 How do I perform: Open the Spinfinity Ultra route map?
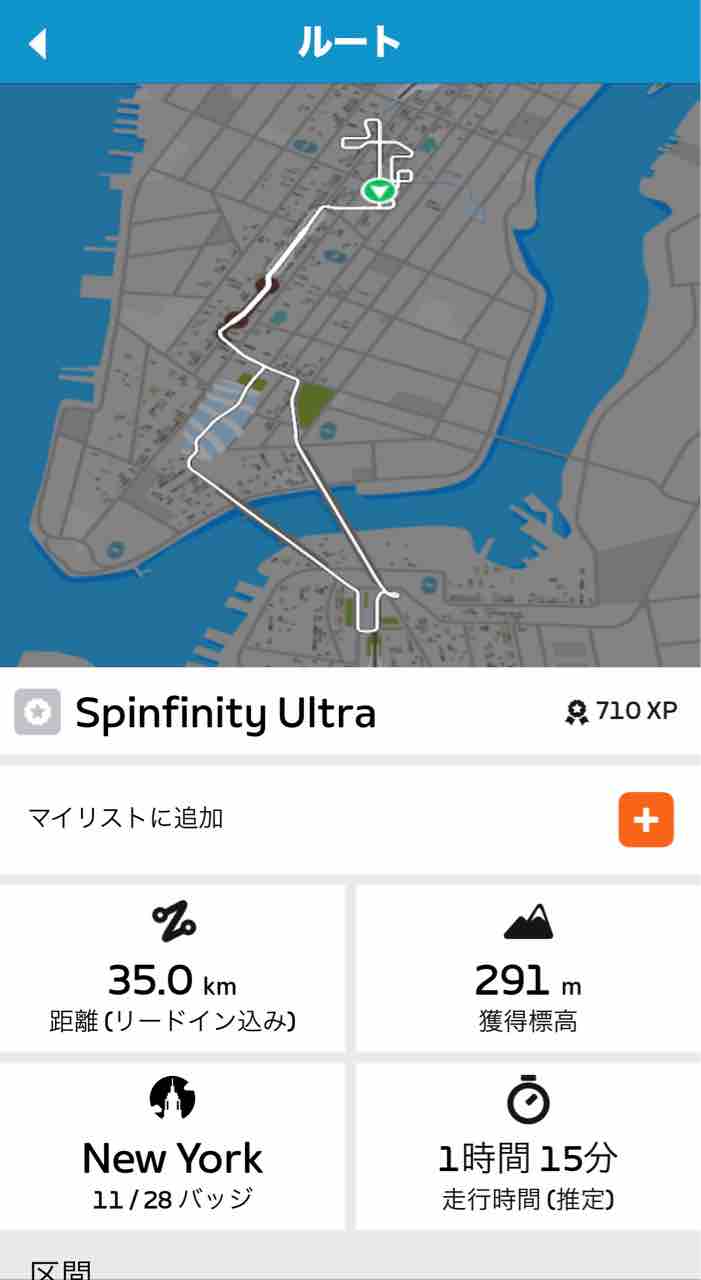pyautogui.click(x=350, y=375)
